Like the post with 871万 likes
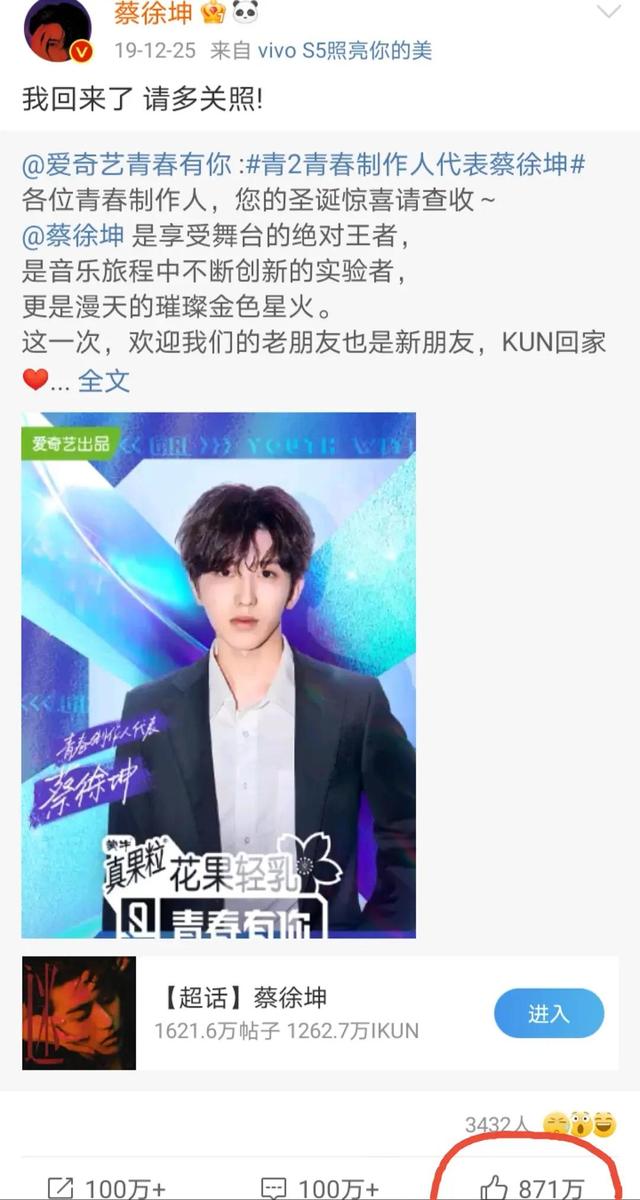The width and height of the screenshot is (640, 1200). [532, 1188]
